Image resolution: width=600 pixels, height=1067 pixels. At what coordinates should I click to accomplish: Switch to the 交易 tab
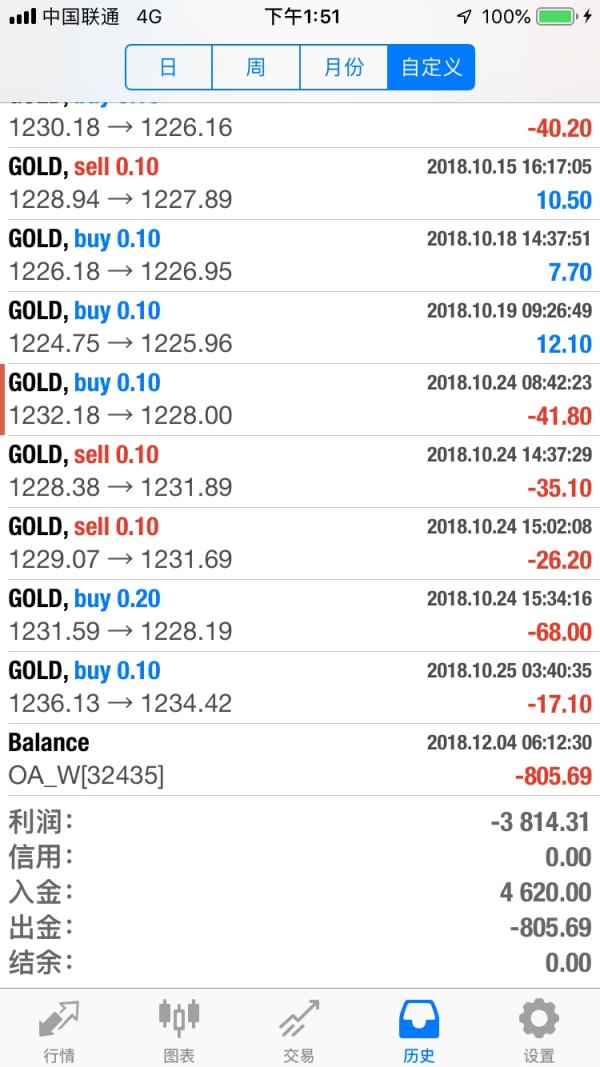pyautogui.click(x=299, y=1028)
